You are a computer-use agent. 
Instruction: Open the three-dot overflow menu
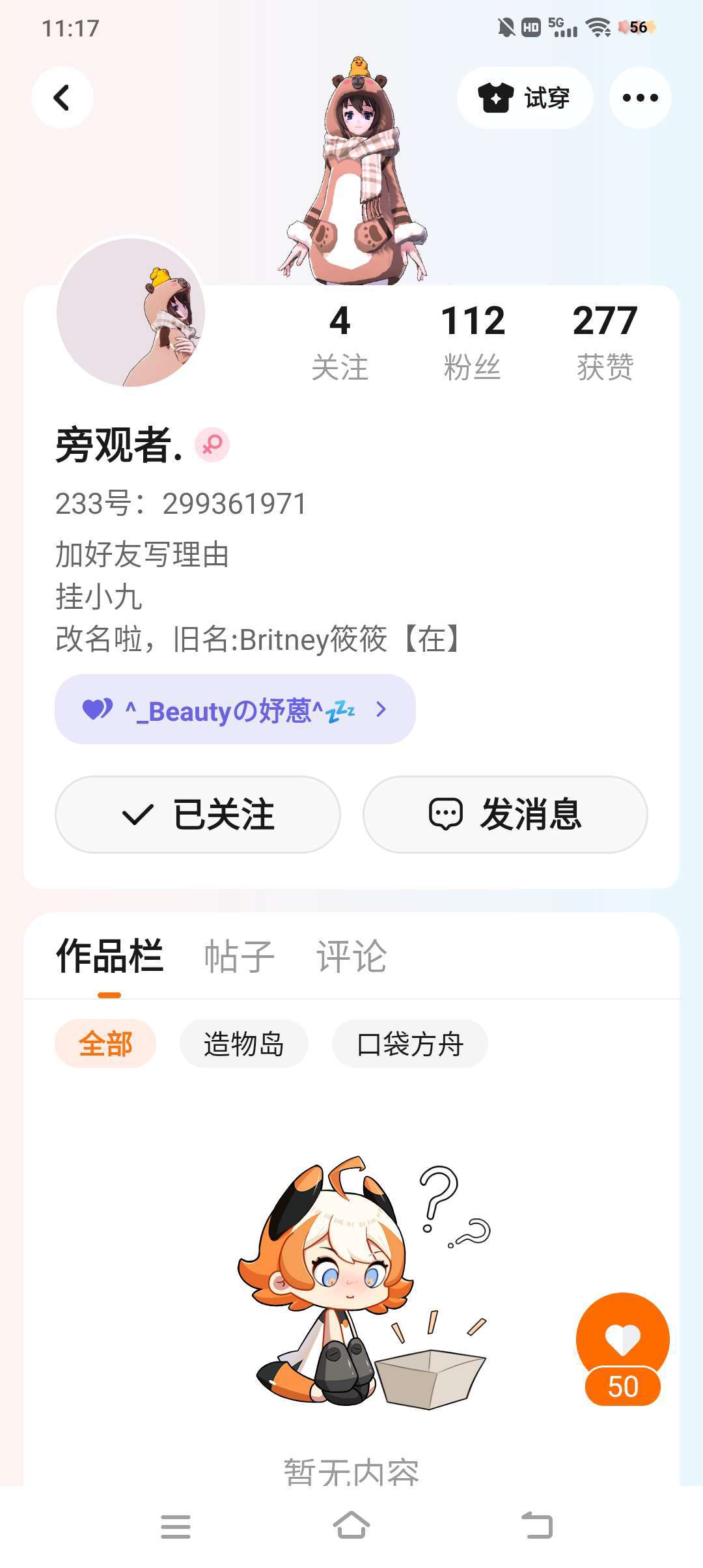click(640, 98)
